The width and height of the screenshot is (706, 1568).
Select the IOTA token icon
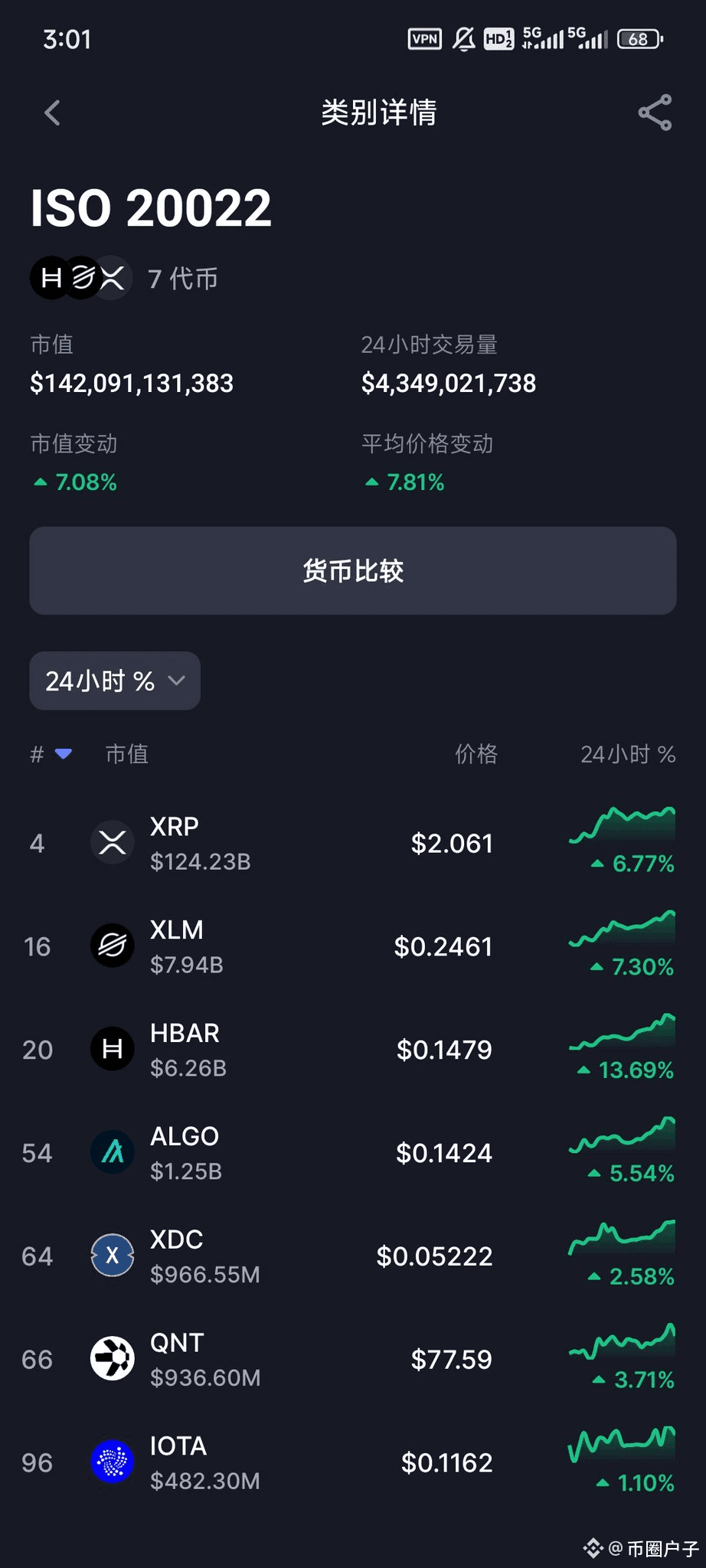[112, 1462]
